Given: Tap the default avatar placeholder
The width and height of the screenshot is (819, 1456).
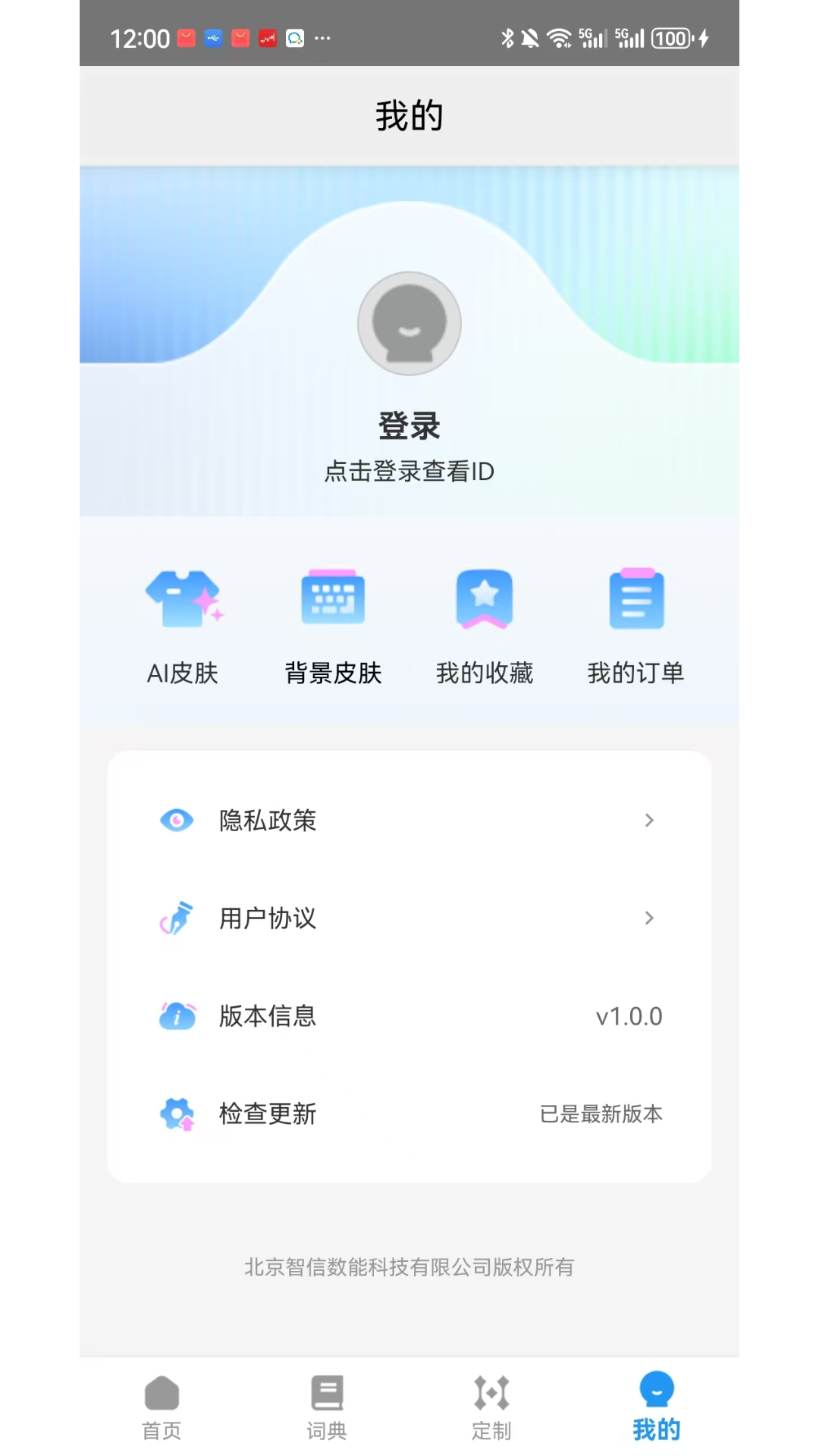Looking at the screenshot, I should (x=409, y=323).
